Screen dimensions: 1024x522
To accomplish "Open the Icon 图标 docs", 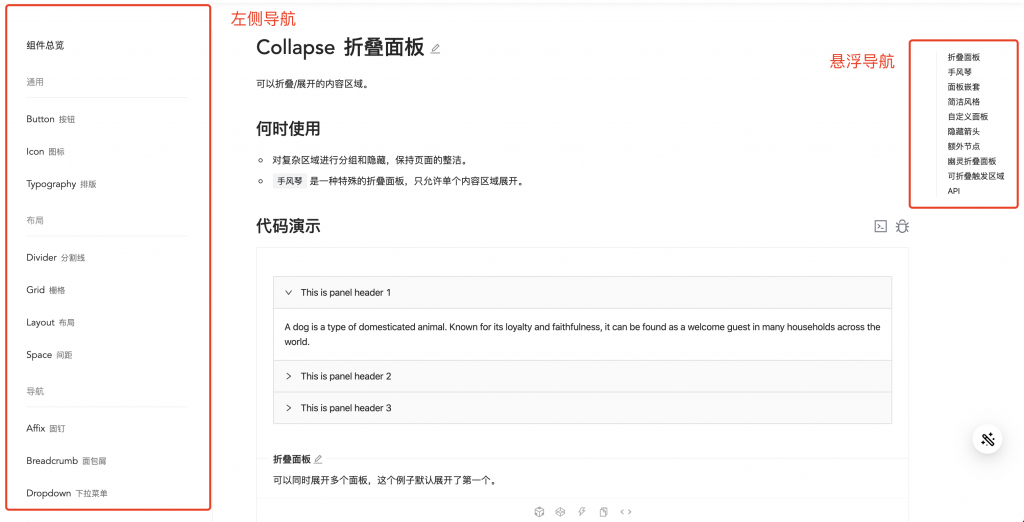I will coord(46,152).
